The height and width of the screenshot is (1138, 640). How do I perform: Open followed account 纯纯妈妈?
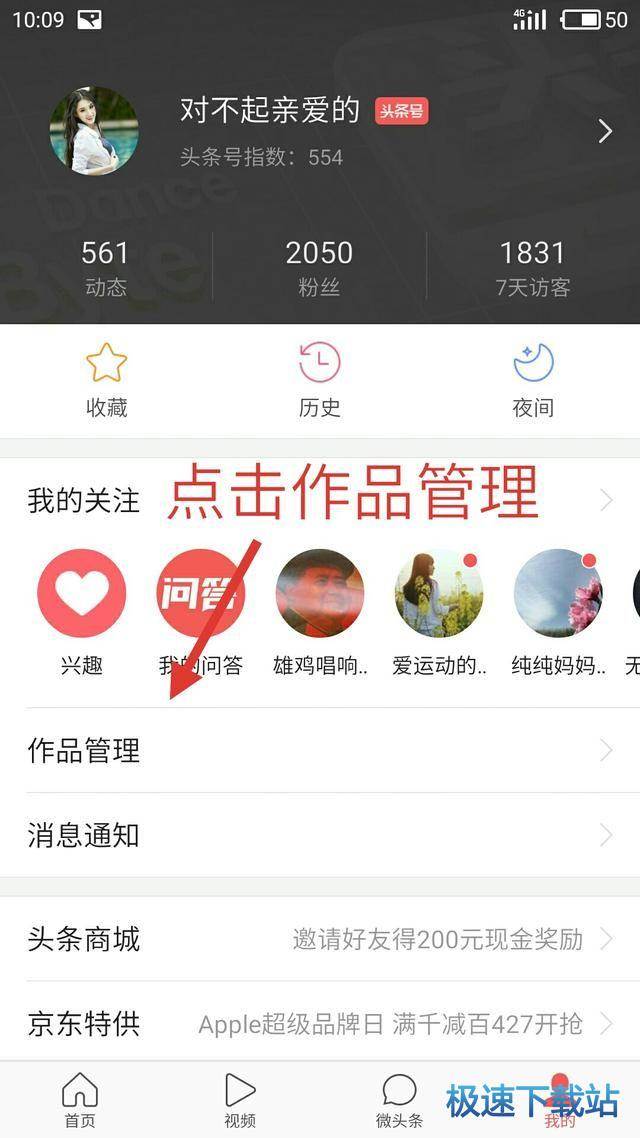pos(558,612)
